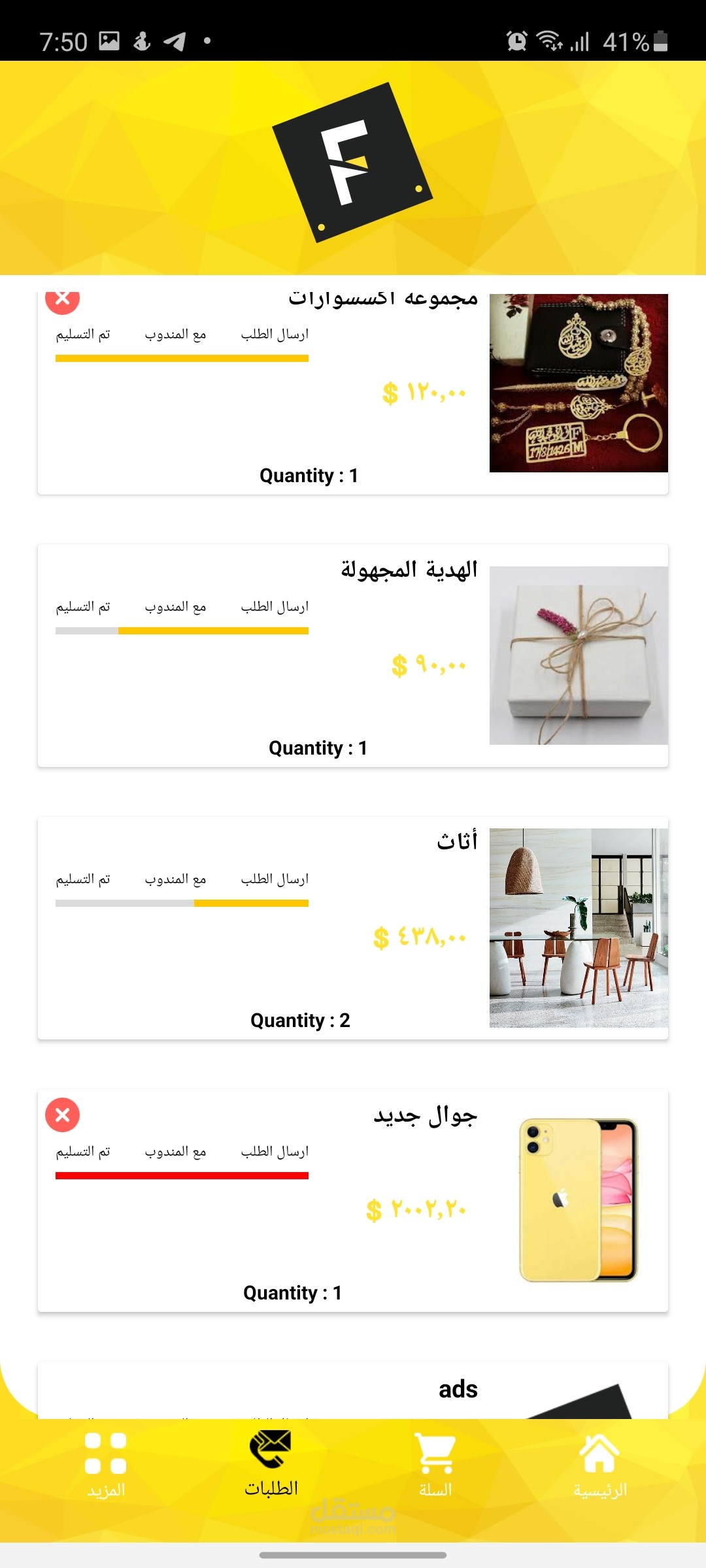Open the المزيد more tab
706x1568 pixels.
pos(106,1465)
